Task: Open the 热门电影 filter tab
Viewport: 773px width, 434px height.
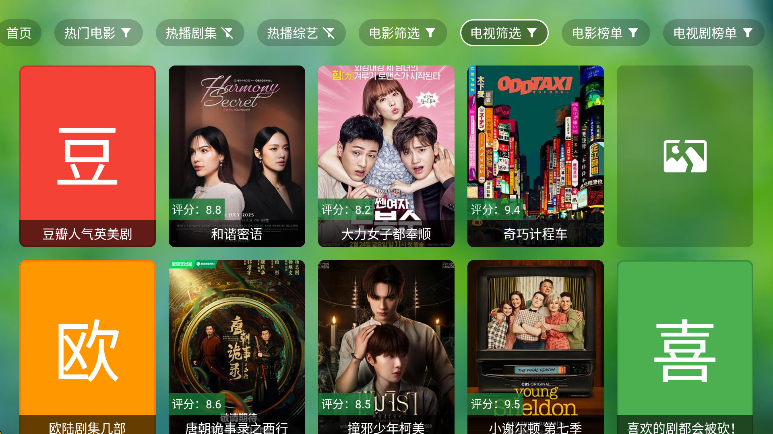Action: coord(98,33)
